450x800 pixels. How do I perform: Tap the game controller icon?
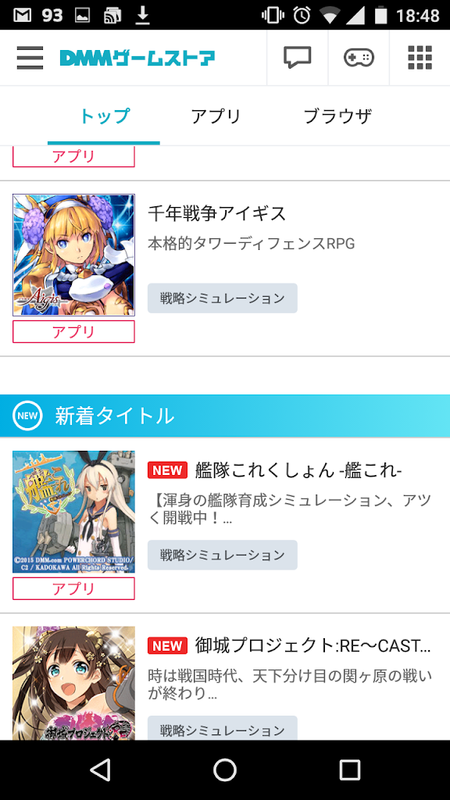pos(359,58)
